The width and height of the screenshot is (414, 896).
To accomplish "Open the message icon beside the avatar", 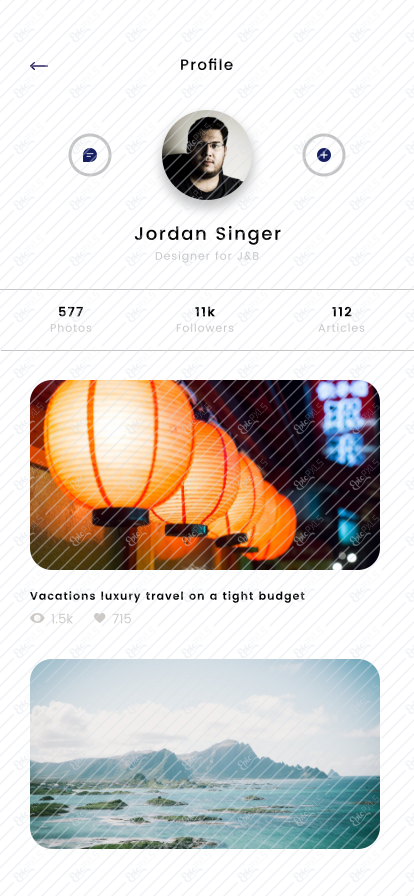I will point(90,155).
